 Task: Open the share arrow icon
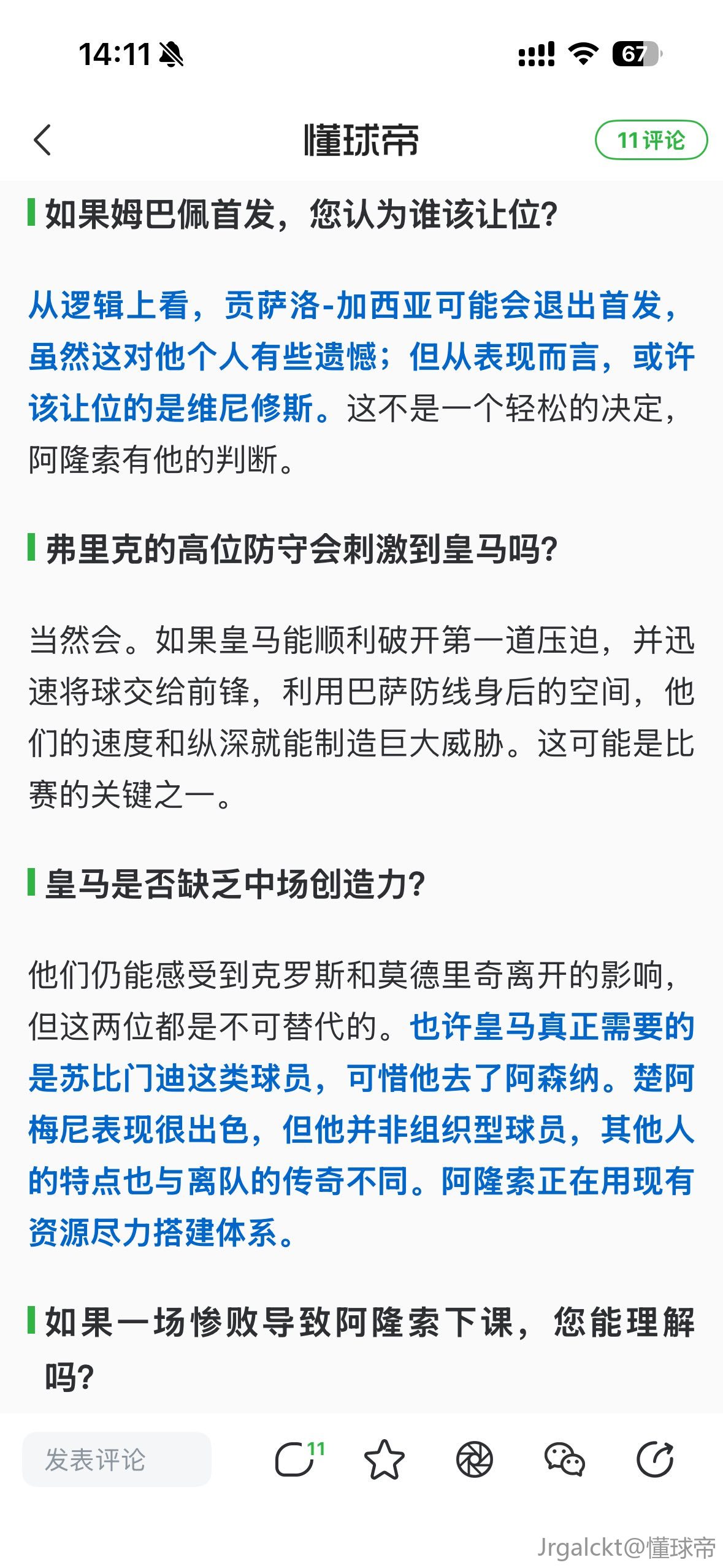point(654,1459)
